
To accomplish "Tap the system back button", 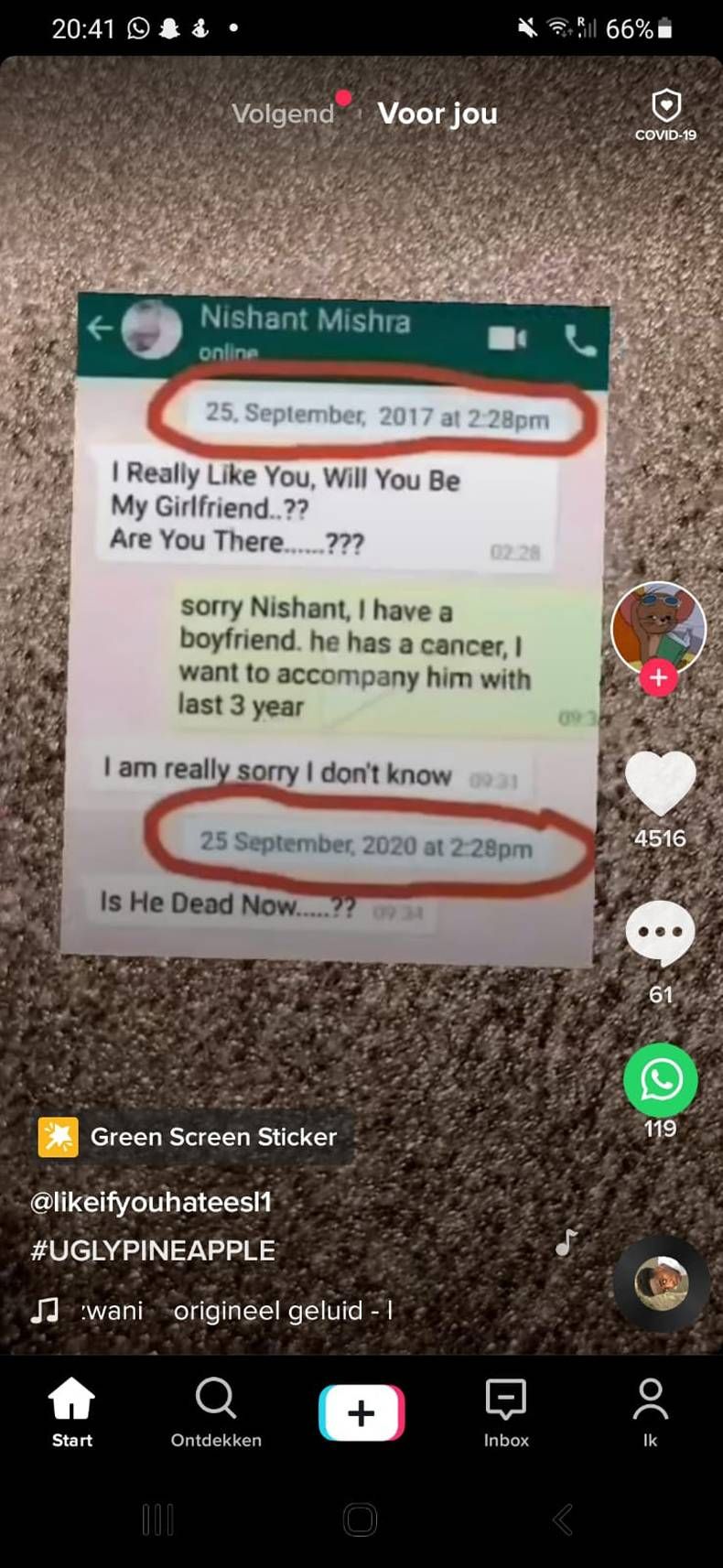I will click(563, 1520).
